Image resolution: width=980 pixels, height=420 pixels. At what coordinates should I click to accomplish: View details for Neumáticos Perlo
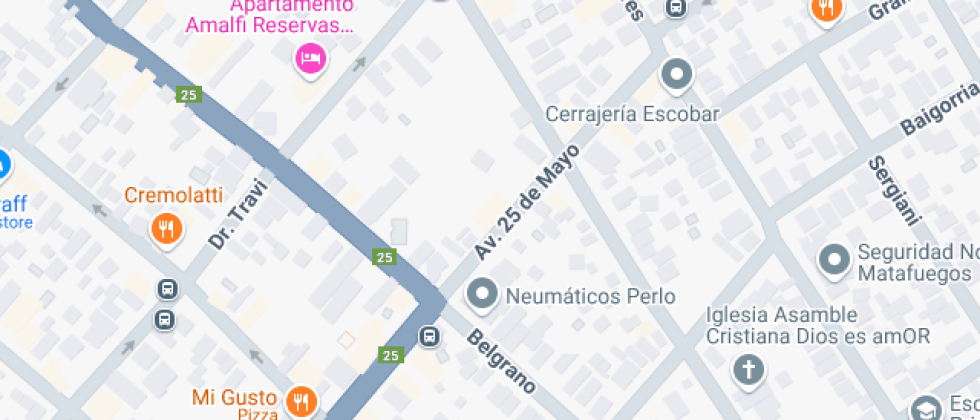click(x=483, y=295)
